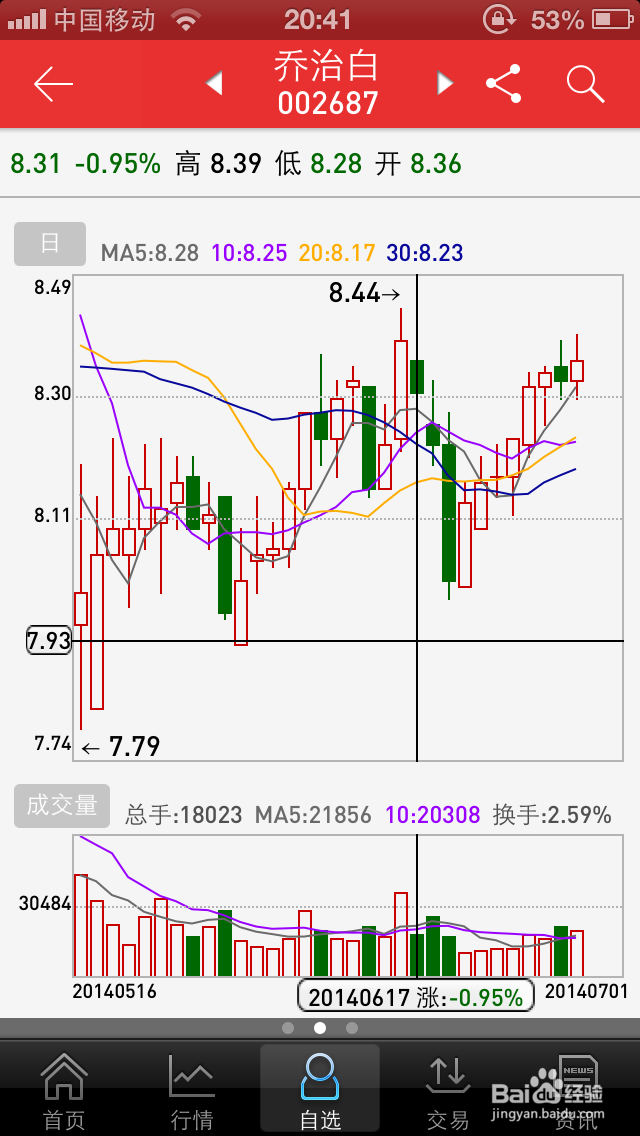Switch to the previous stock
The image size is (640, 1136).
tap(214, 84)
